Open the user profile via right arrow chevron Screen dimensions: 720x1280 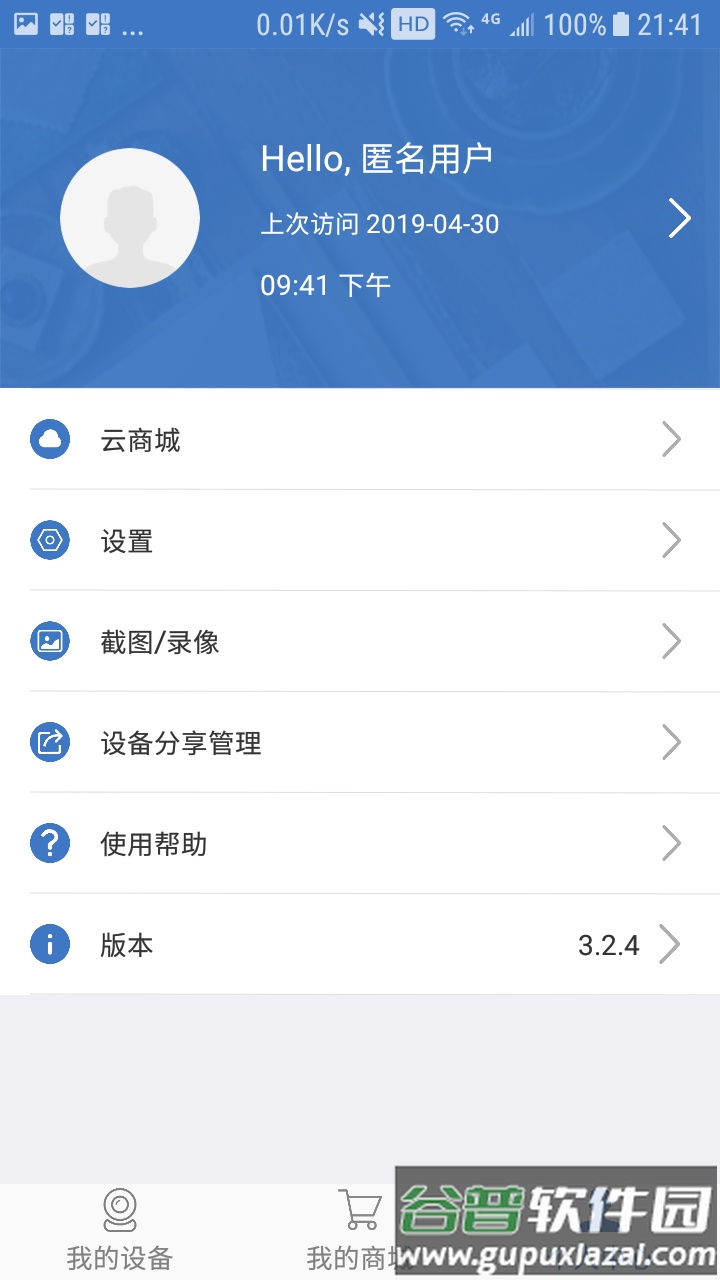[681, 218]
